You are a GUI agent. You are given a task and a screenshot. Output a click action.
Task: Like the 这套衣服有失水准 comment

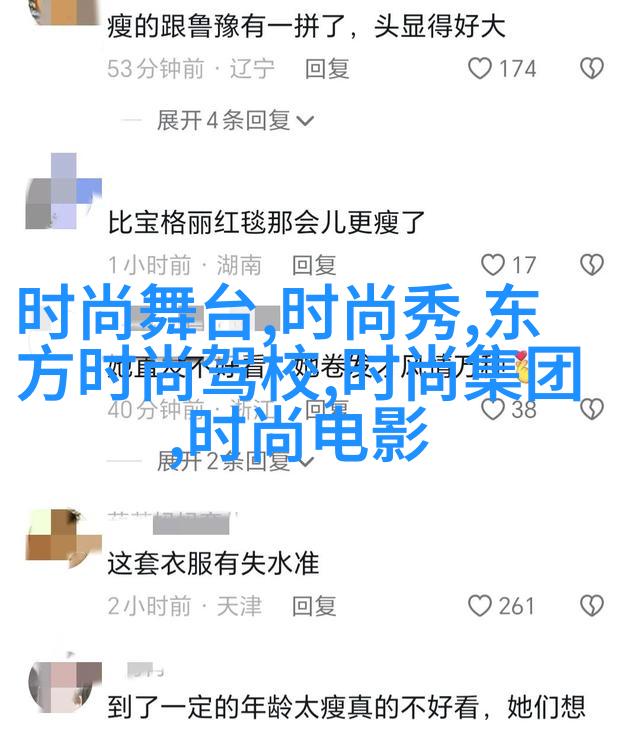[x=481, y=606]
